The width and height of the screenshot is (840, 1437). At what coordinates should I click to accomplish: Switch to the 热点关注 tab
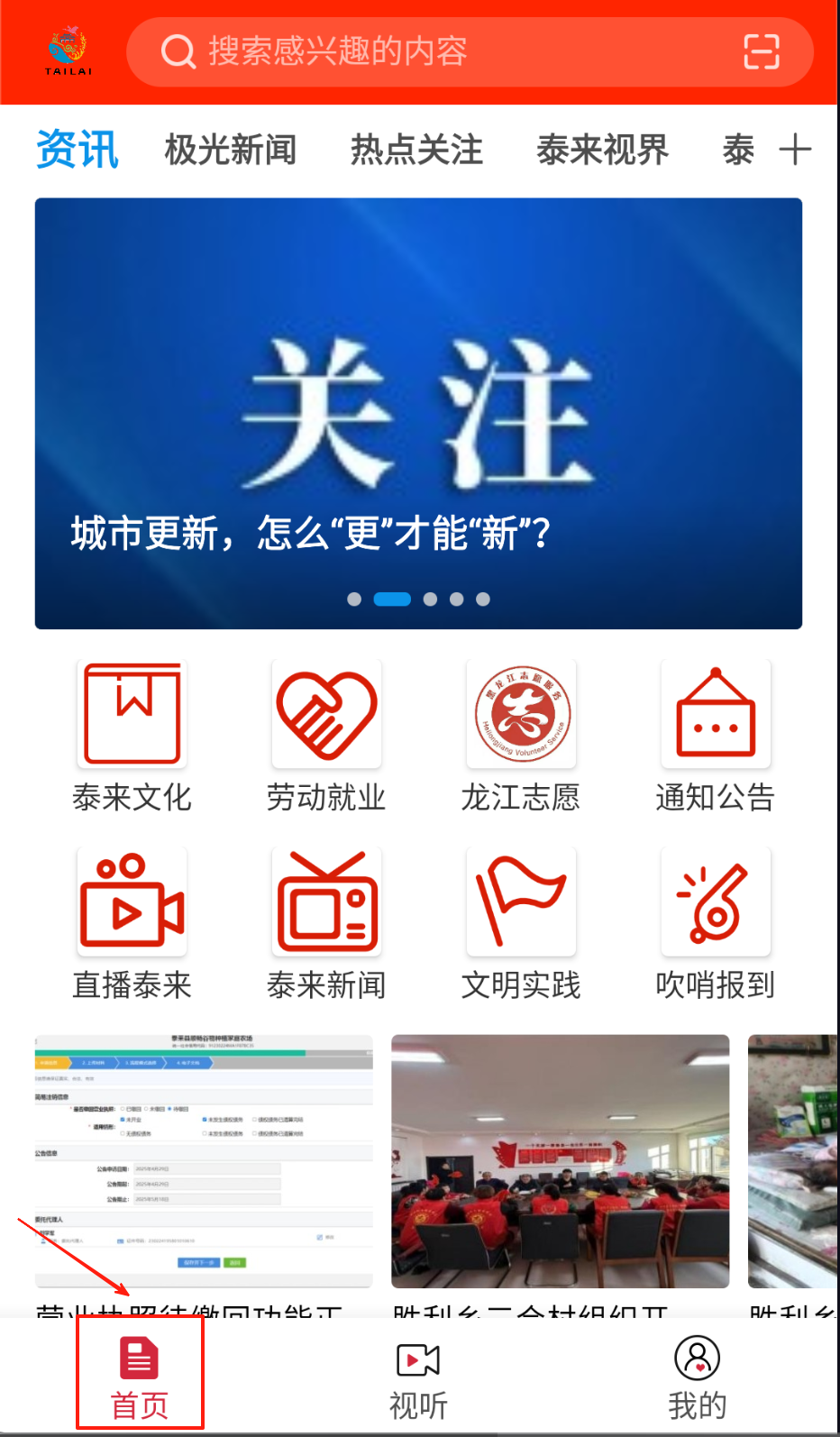tap(416, 150)
